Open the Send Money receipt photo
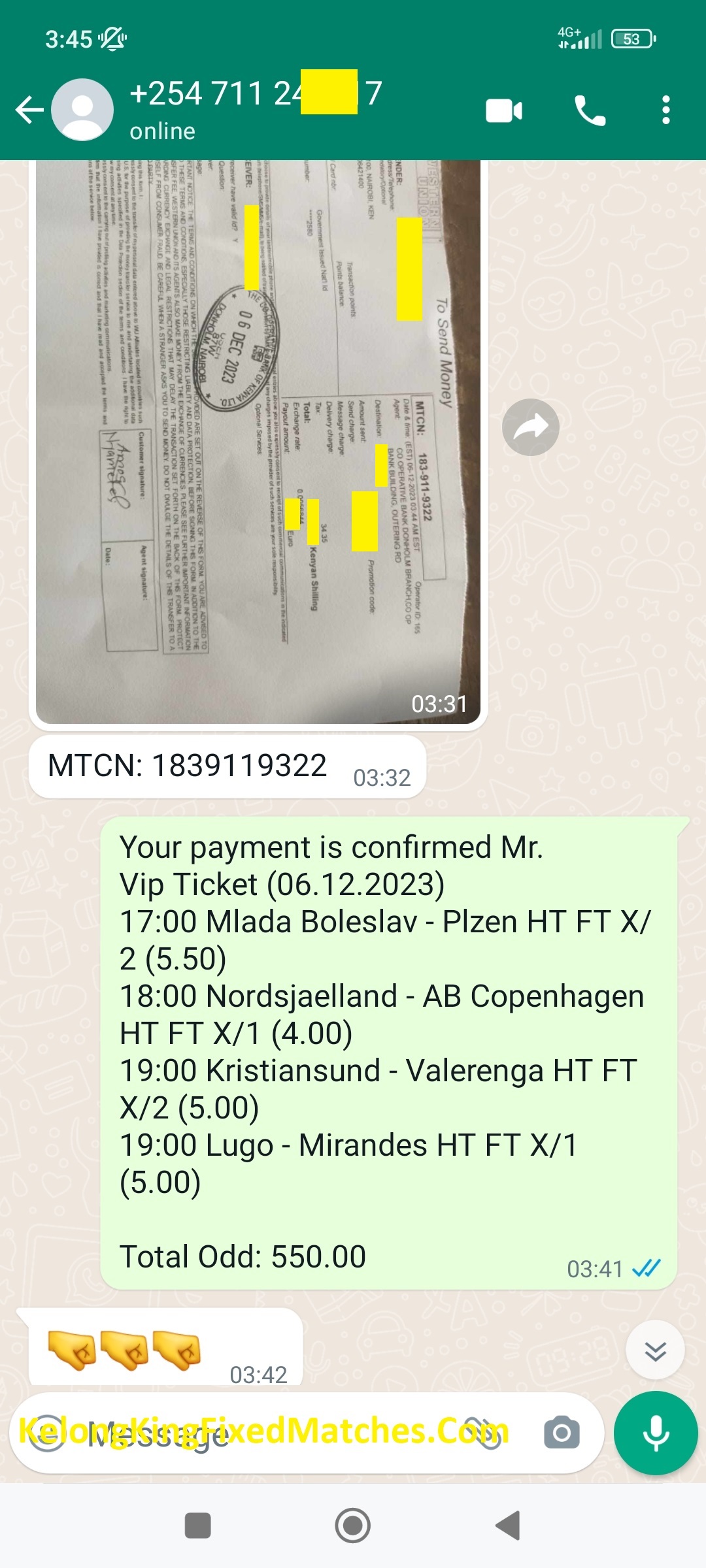The height and width of the screenshot is (1568, 706). [258, 441]
